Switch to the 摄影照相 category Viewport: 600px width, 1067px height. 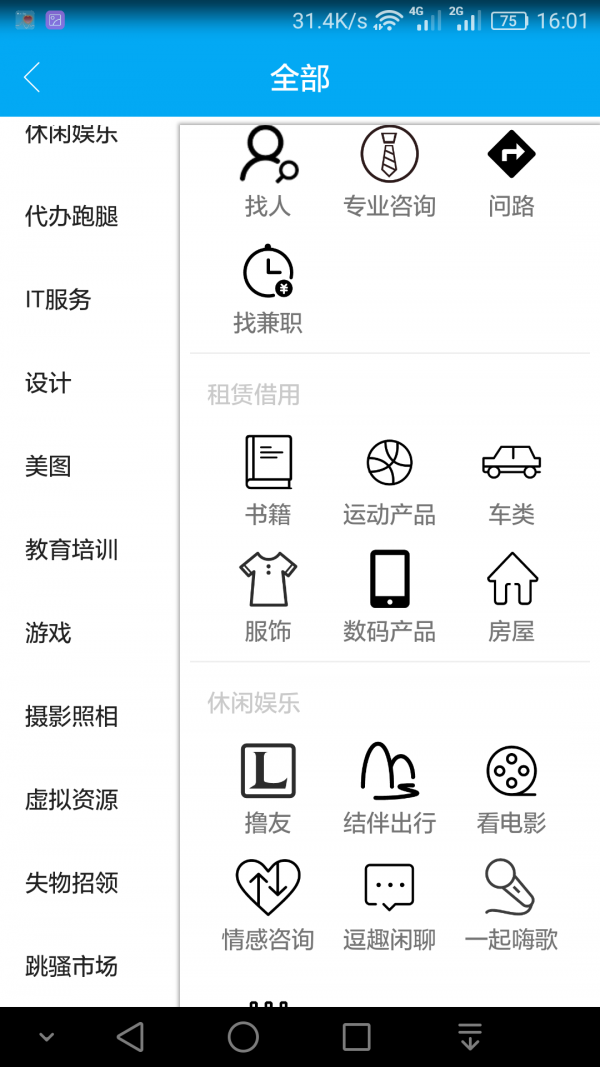click(x=72, y=716)
